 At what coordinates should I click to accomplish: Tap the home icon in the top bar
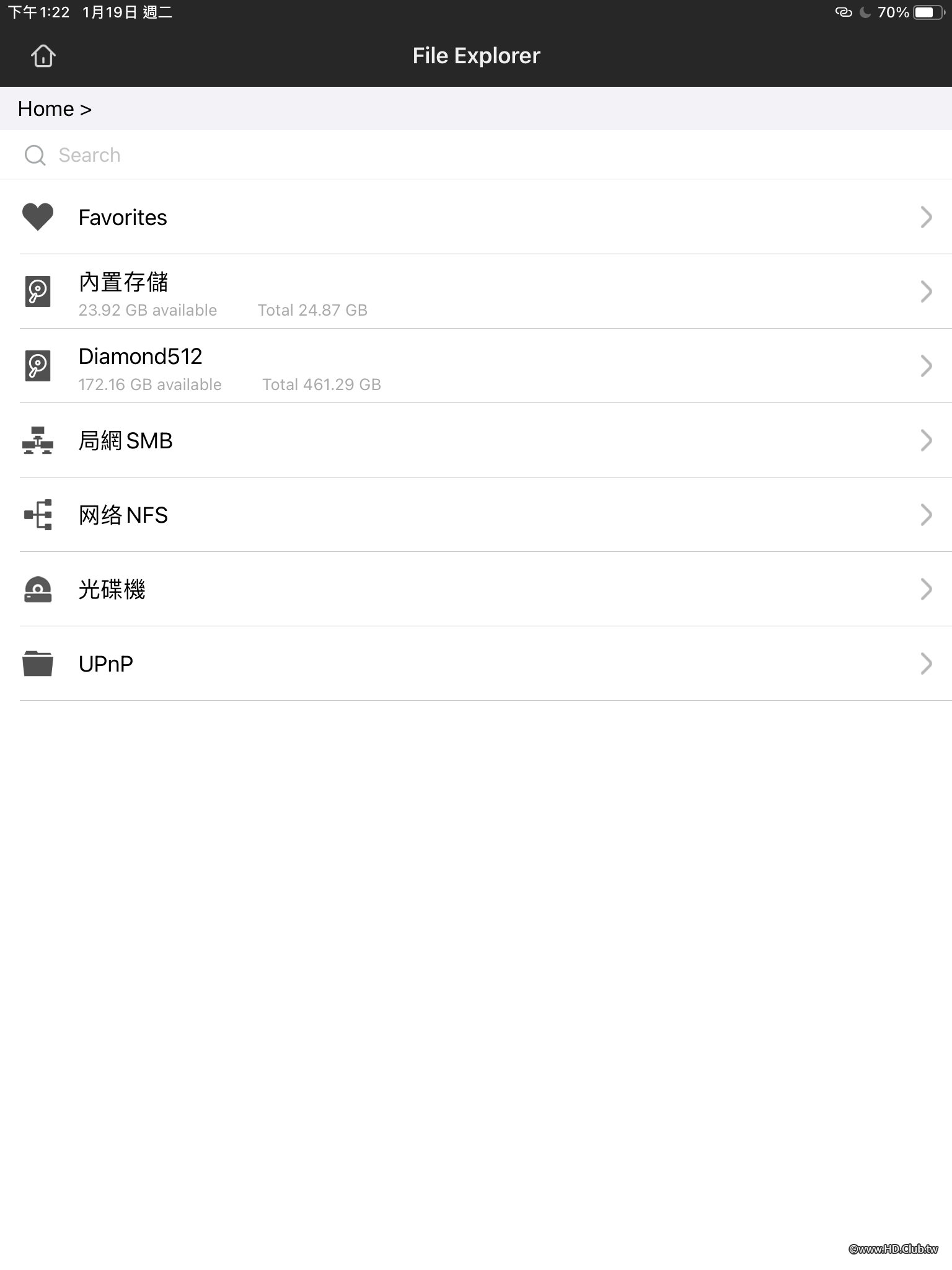[43, 56]
